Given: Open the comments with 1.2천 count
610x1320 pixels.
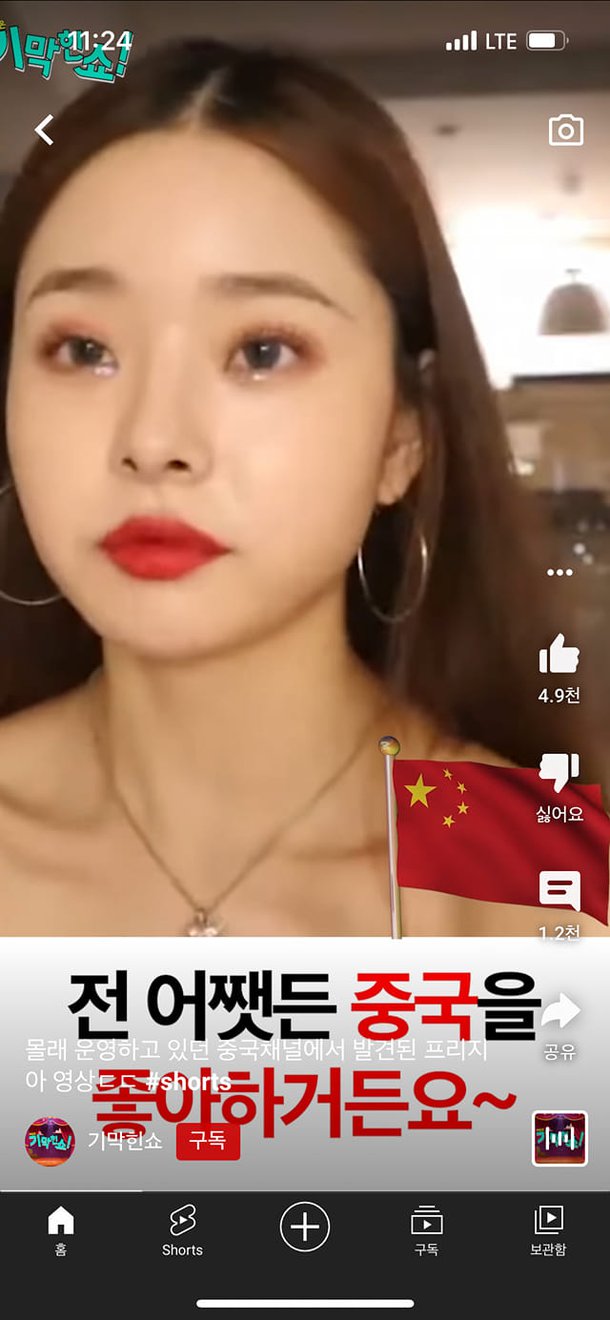Looking at the screenshot, I should pos(559,890).
